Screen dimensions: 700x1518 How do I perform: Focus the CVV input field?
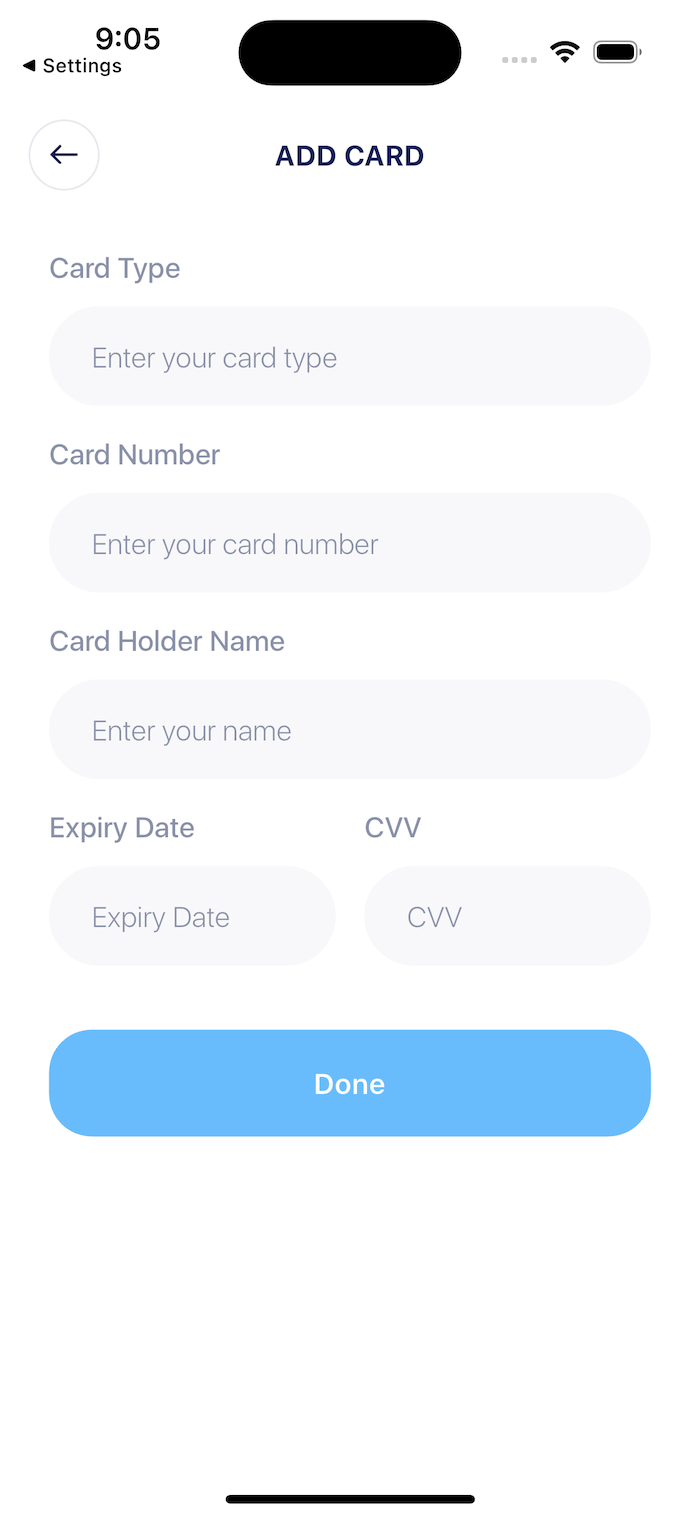coord(507,916)
